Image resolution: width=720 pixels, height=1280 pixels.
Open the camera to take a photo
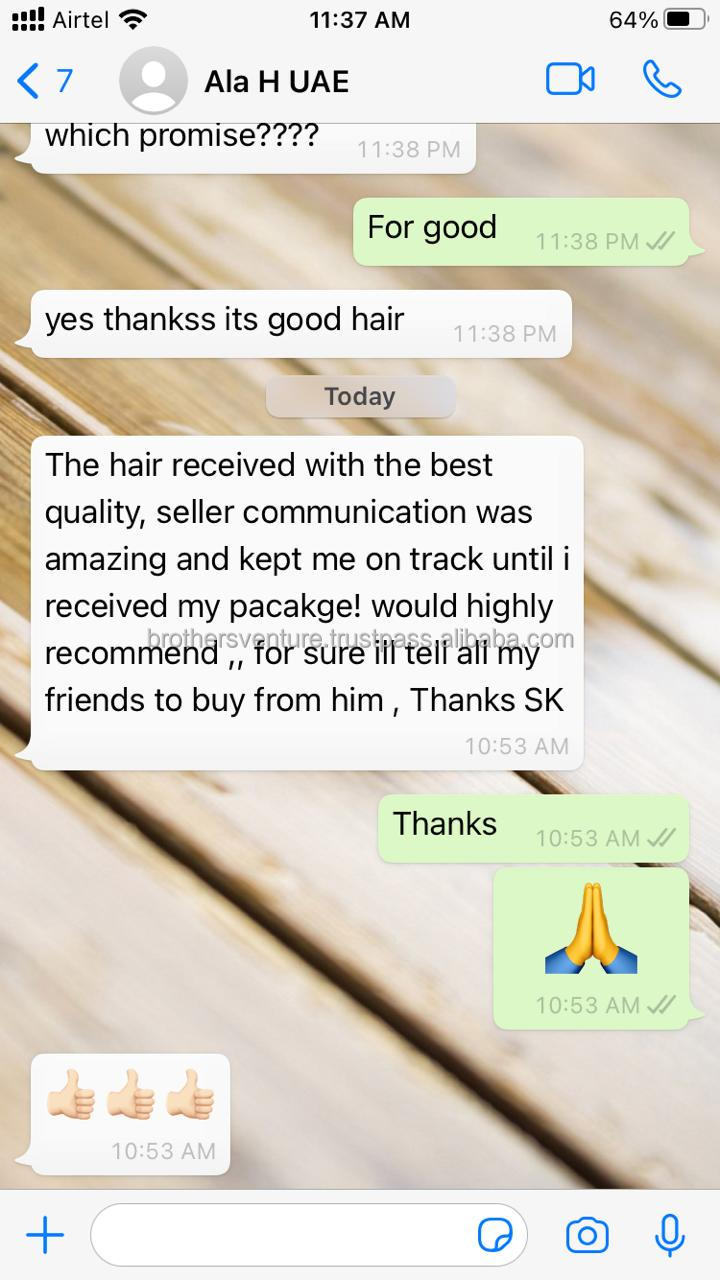pyautogui.click(x=587, y=1236)
